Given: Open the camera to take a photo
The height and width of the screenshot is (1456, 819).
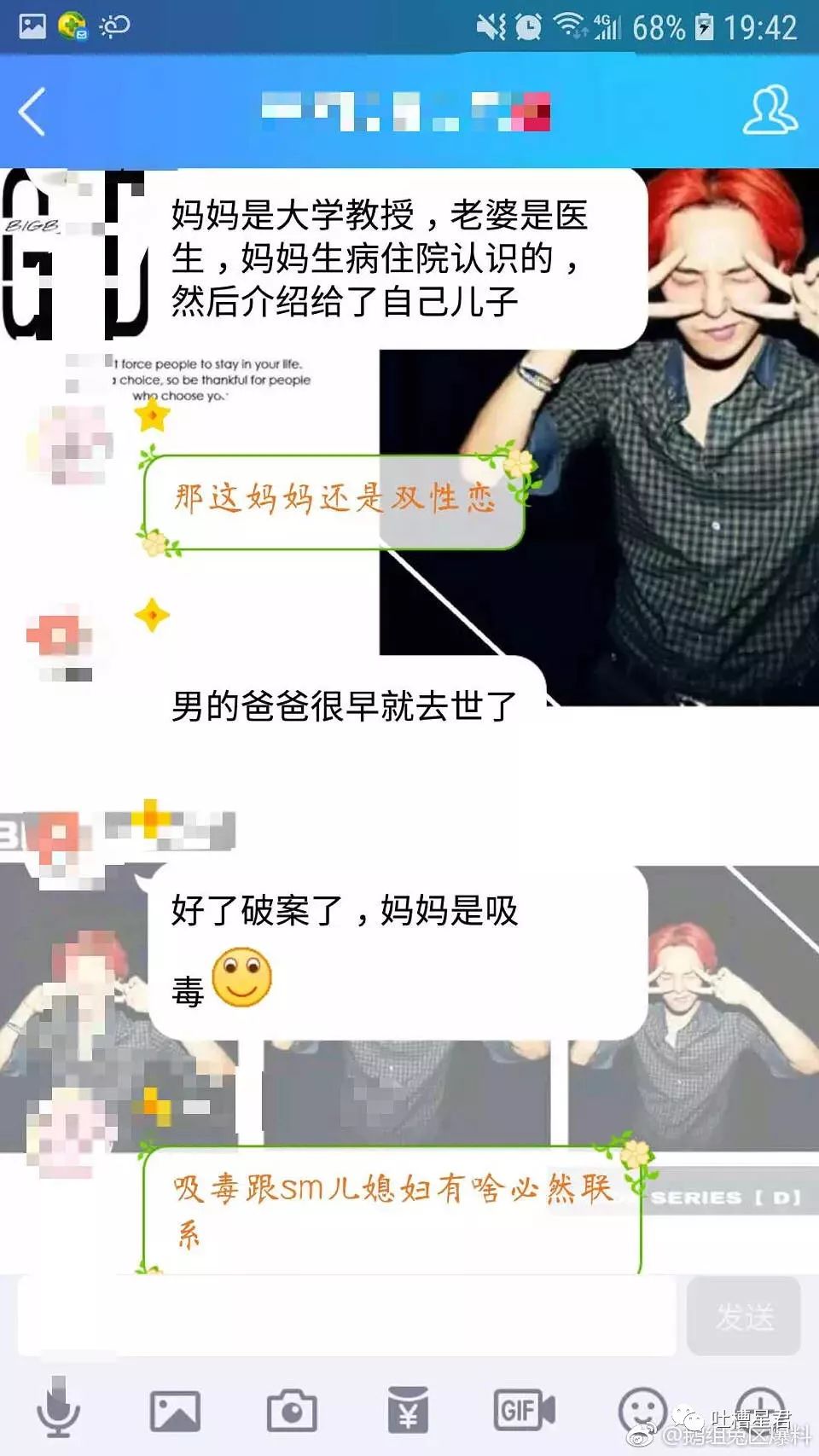Looking at the screenshot, I should [x=292, y=1410].
